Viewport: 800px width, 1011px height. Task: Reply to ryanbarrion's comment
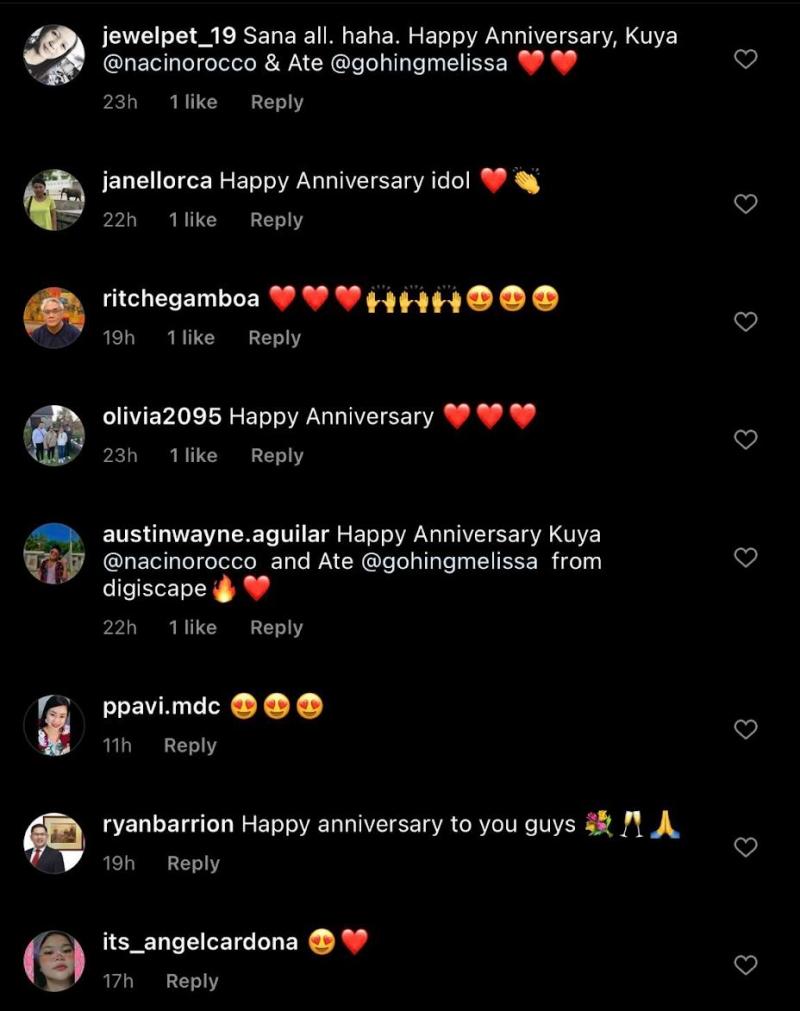pyautogui.click(x=193, y=863)
